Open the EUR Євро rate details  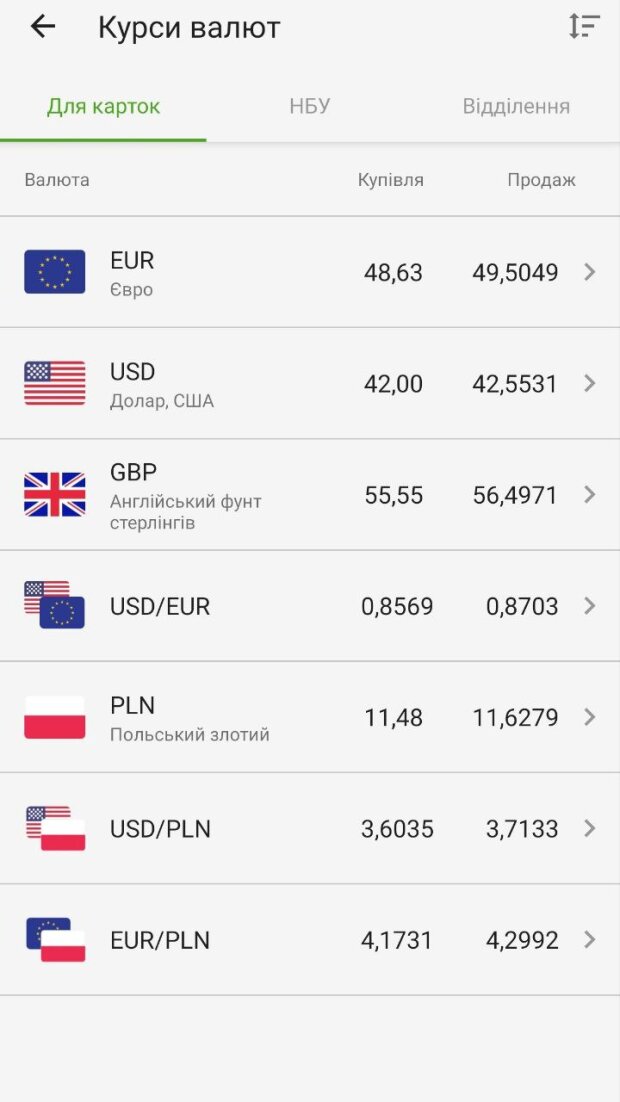(310, 272)
